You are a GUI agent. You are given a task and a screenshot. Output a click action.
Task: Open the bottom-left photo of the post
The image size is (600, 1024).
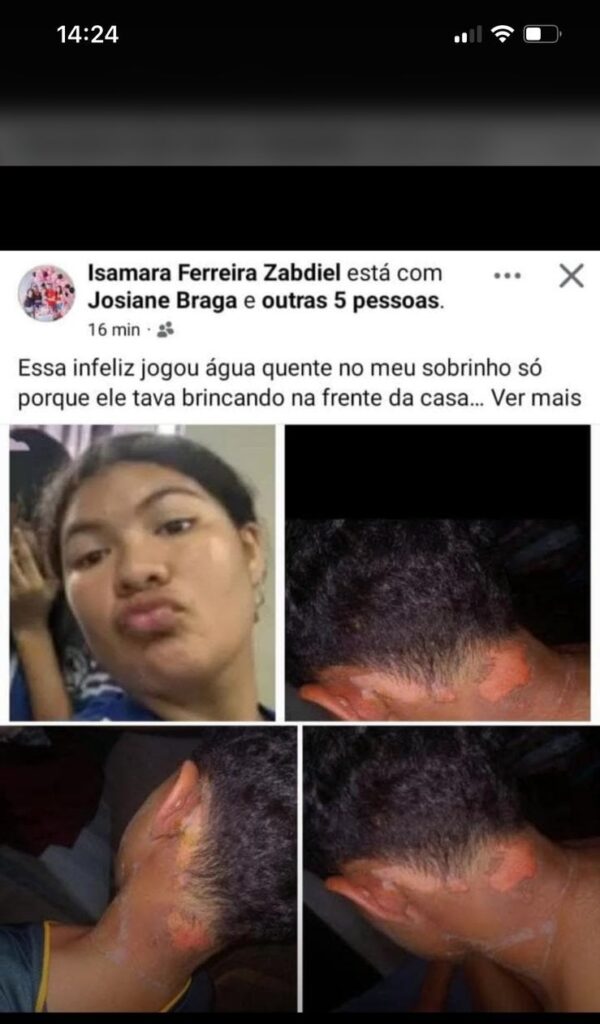tap(148, 868)
